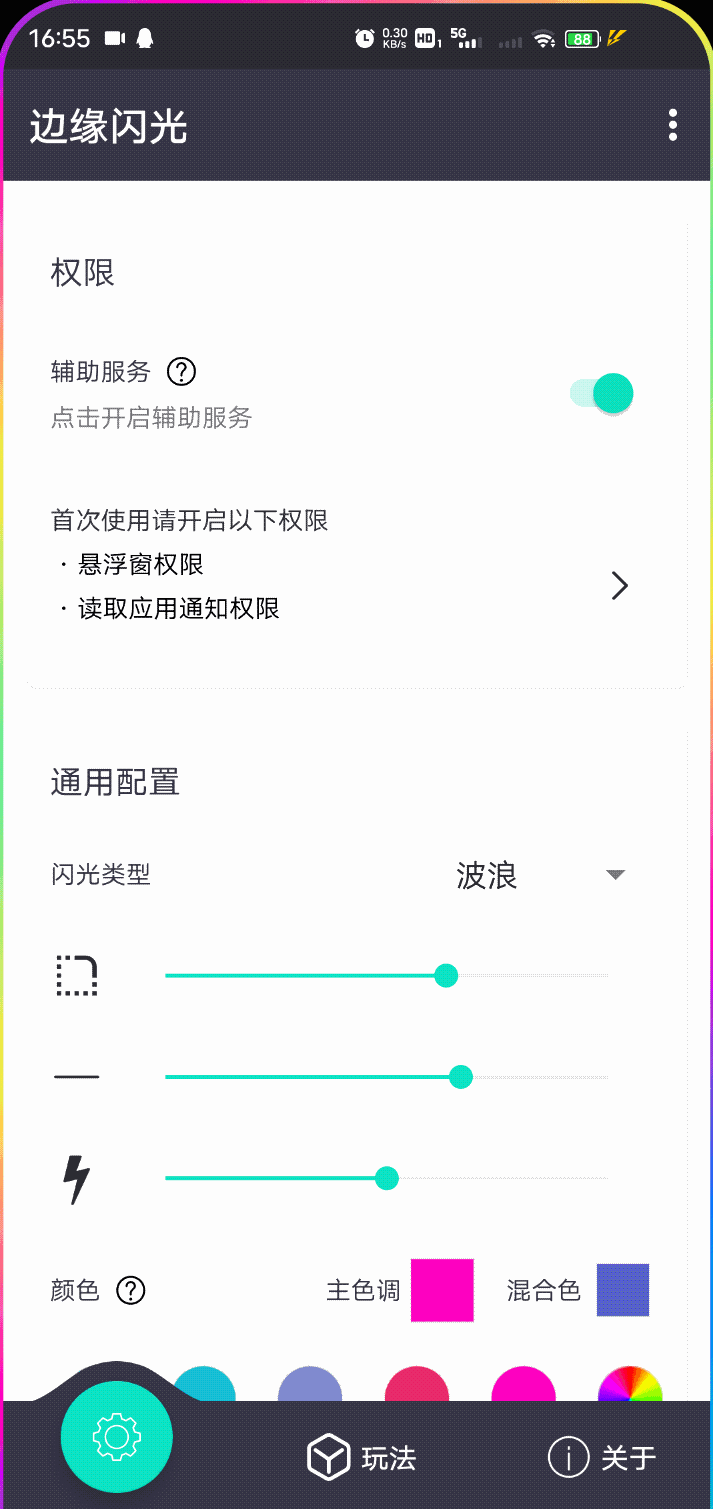The height and width of the screenshot is (1509, 713).
Task: Adjust the line thickness slider
Action: point(460,1077)
